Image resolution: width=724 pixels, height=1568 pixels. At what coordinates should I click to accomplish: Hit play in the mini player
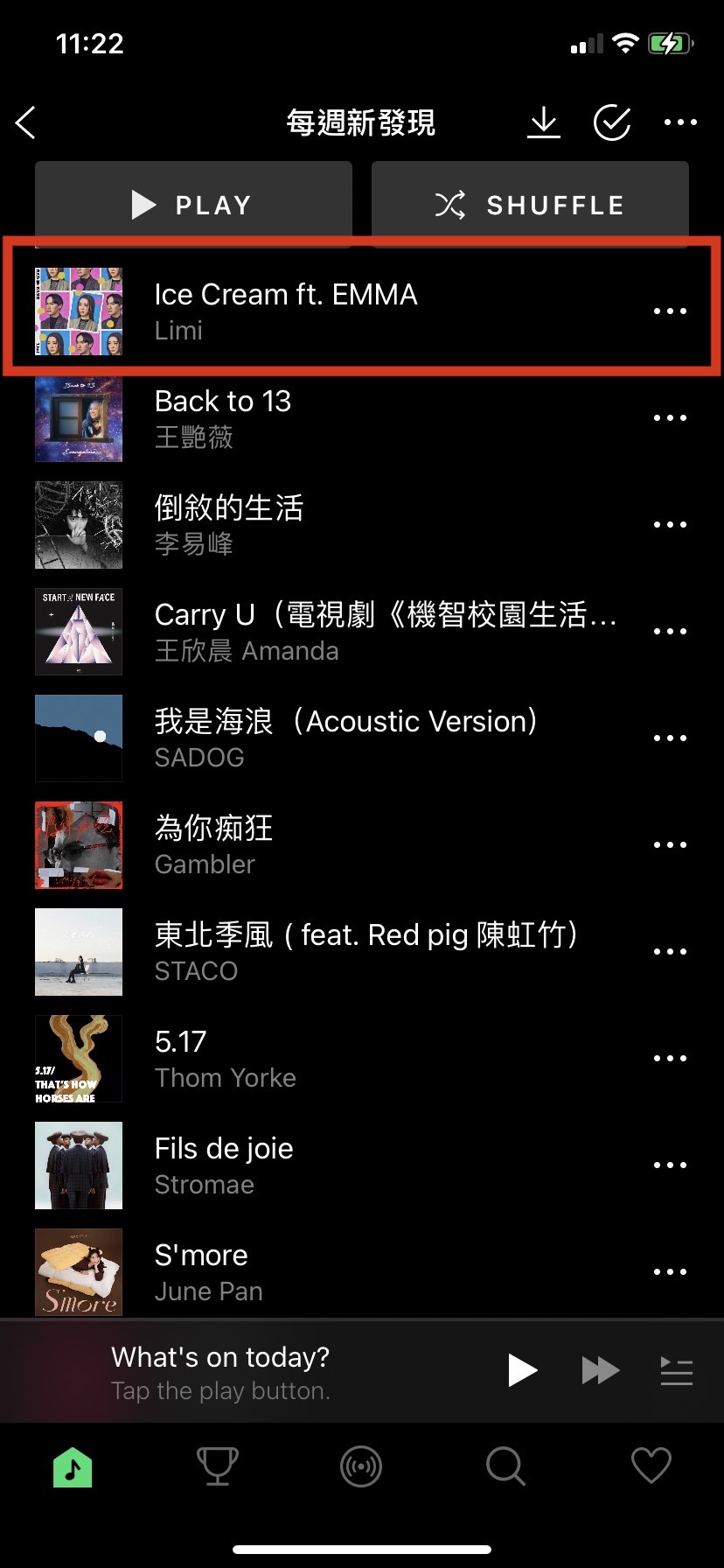point(522,1370)
